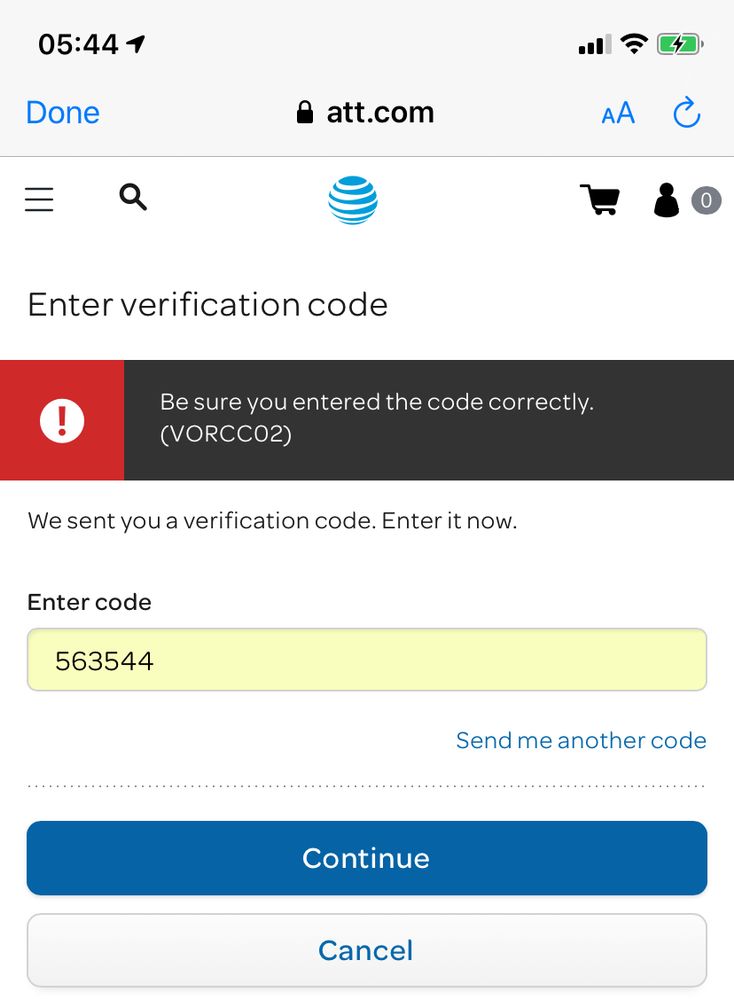Submit the code with Continue
This screenshot has height=999, width=734.
pos(366,858)
